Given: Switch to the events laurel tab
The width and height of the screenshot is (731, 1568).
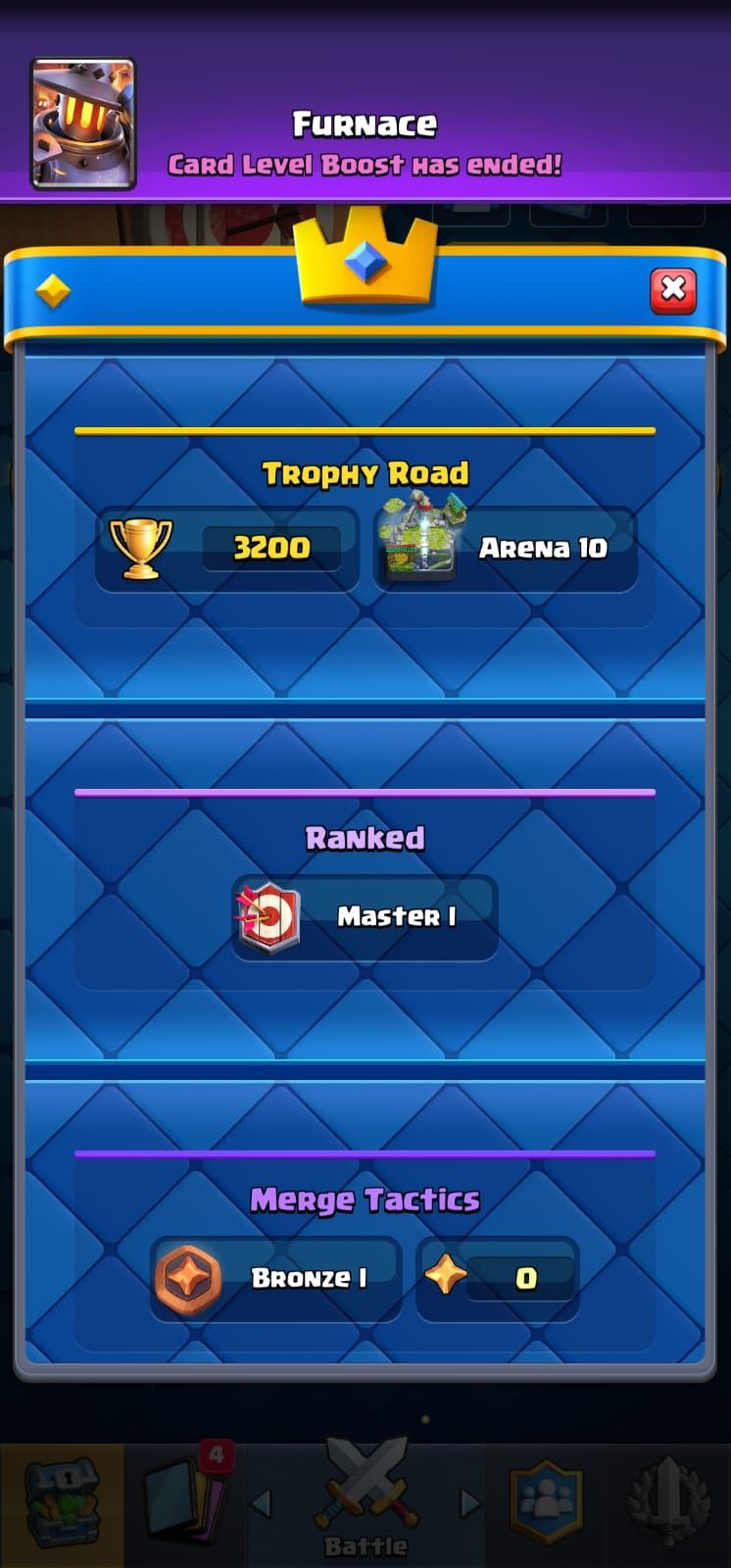Looking at the screenshot, I should 668,1501.
